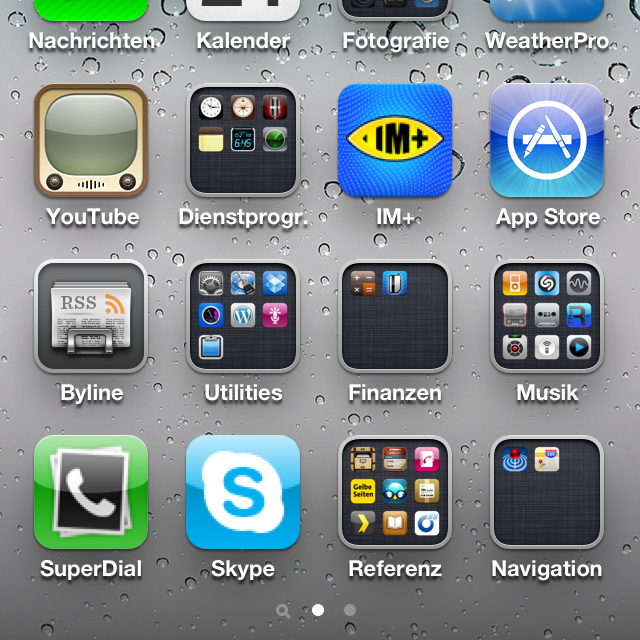Launch SuperDial
The image size is (640, 640).
click(x=91, y=492)
